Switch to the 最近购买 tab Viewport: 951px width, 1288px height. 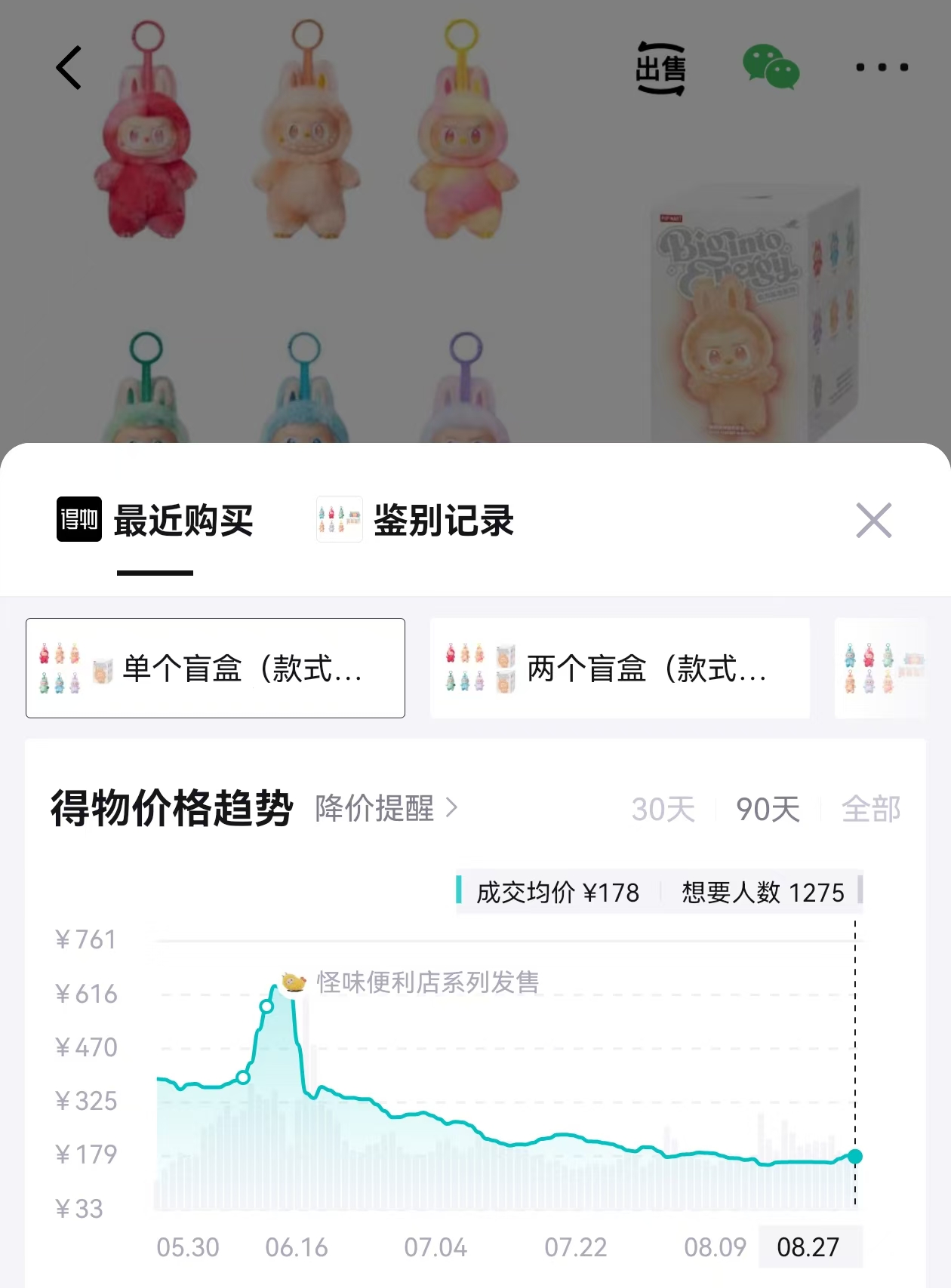coord(156,521)
